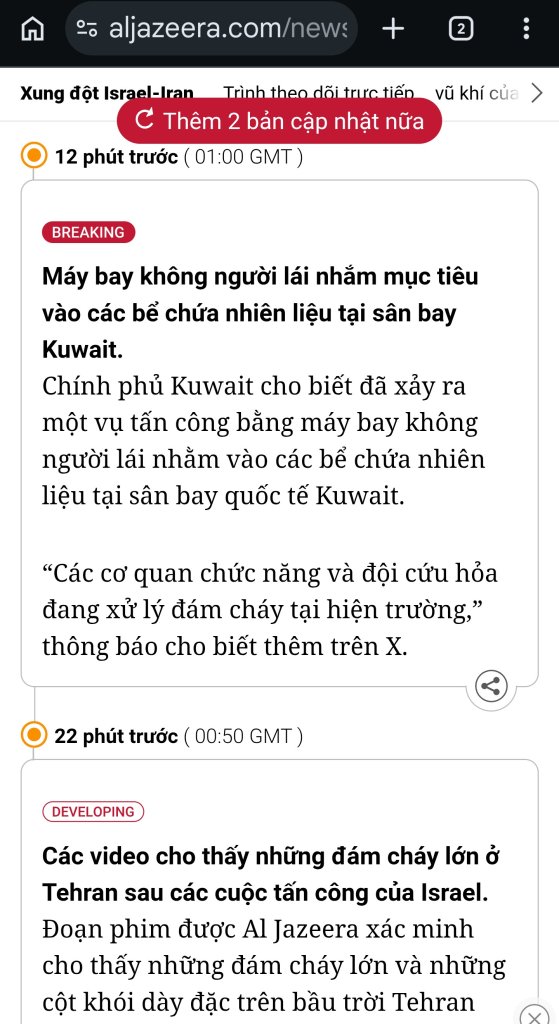Share the Kuwait airport drone attack update
The image size is (559, 1024).
tap(491, 686)
